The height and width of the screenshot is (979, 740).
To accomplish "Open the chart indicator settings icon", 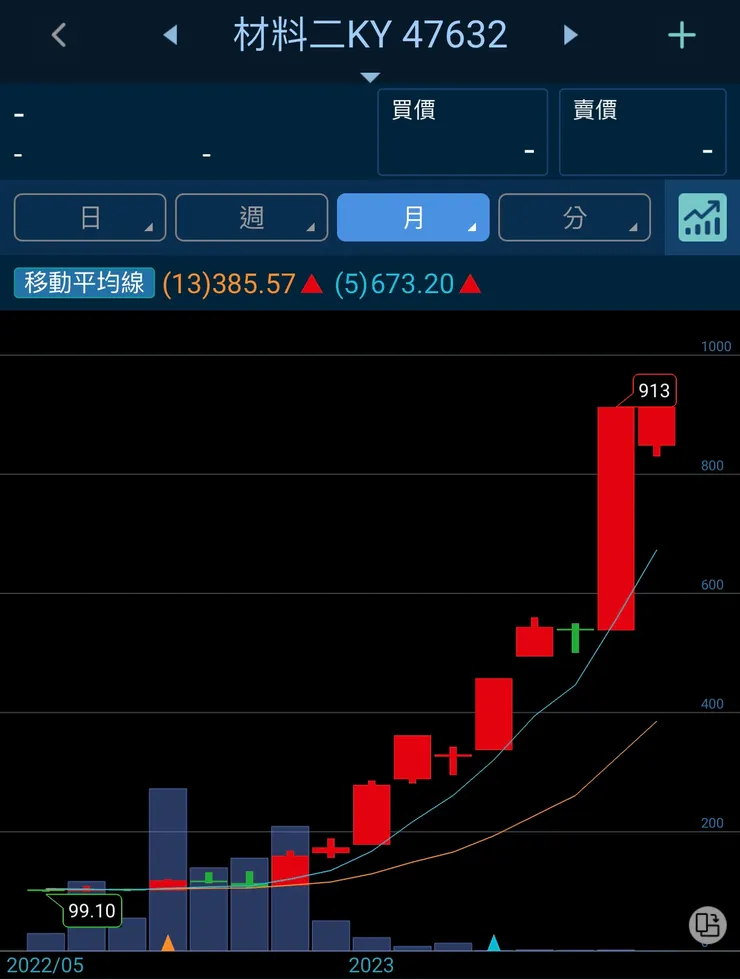I will pos(702,217).
